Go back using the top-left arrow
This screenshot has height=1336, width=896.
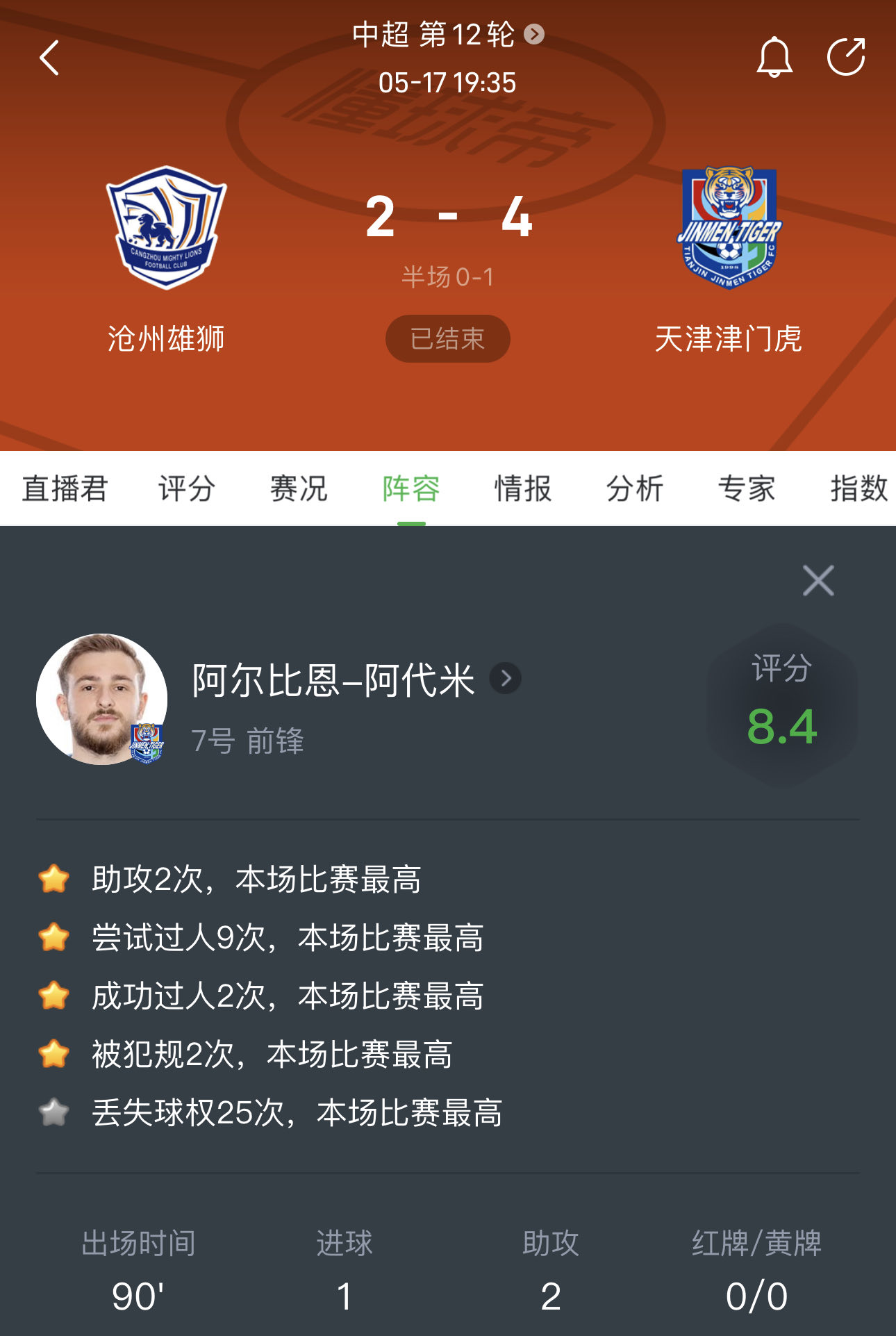49,58
